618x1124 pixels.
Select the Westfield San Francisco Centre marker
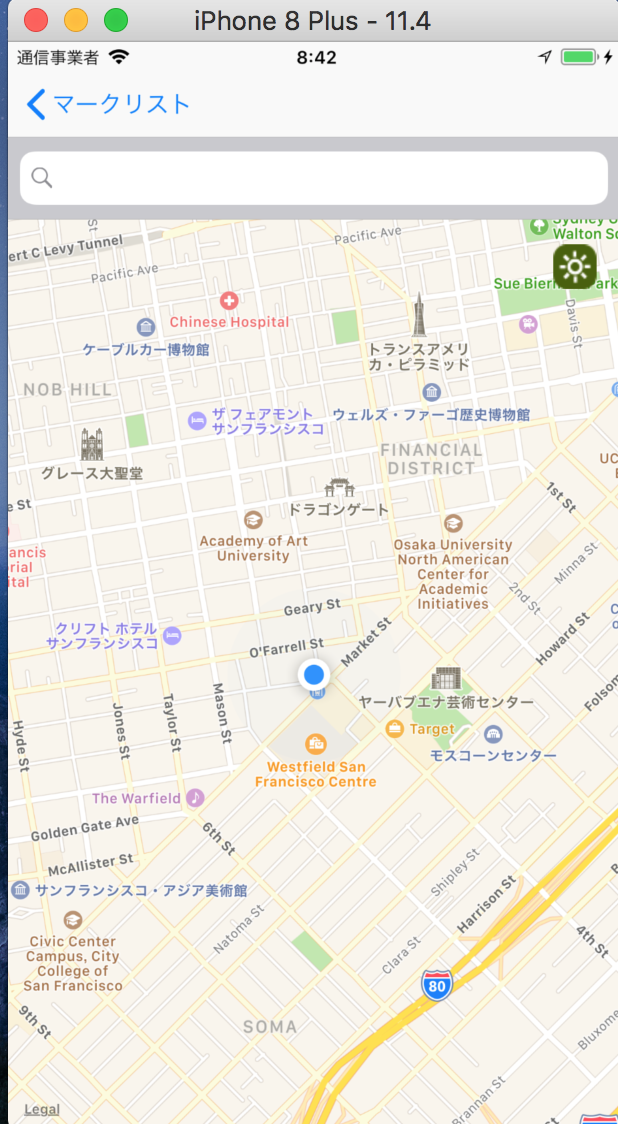pos(315,744)
